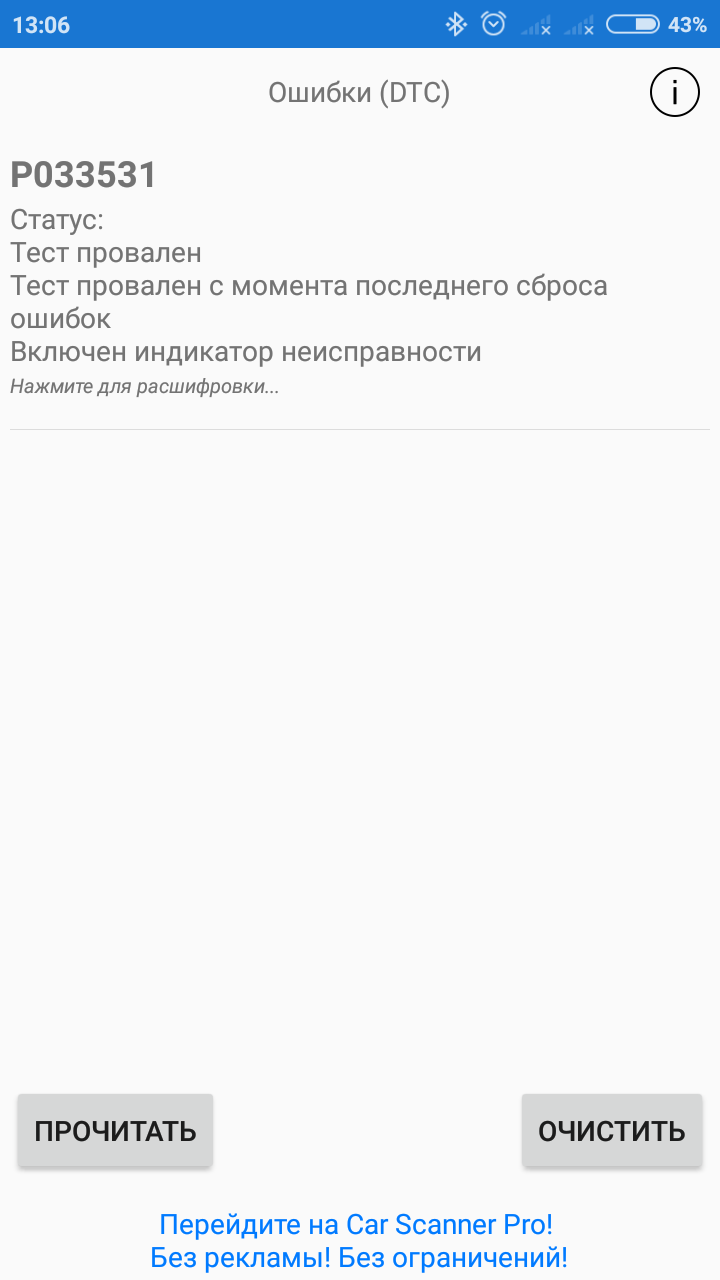Open the info icon in the header
The height and width of the screenshot is (1280, 720).
675,93
